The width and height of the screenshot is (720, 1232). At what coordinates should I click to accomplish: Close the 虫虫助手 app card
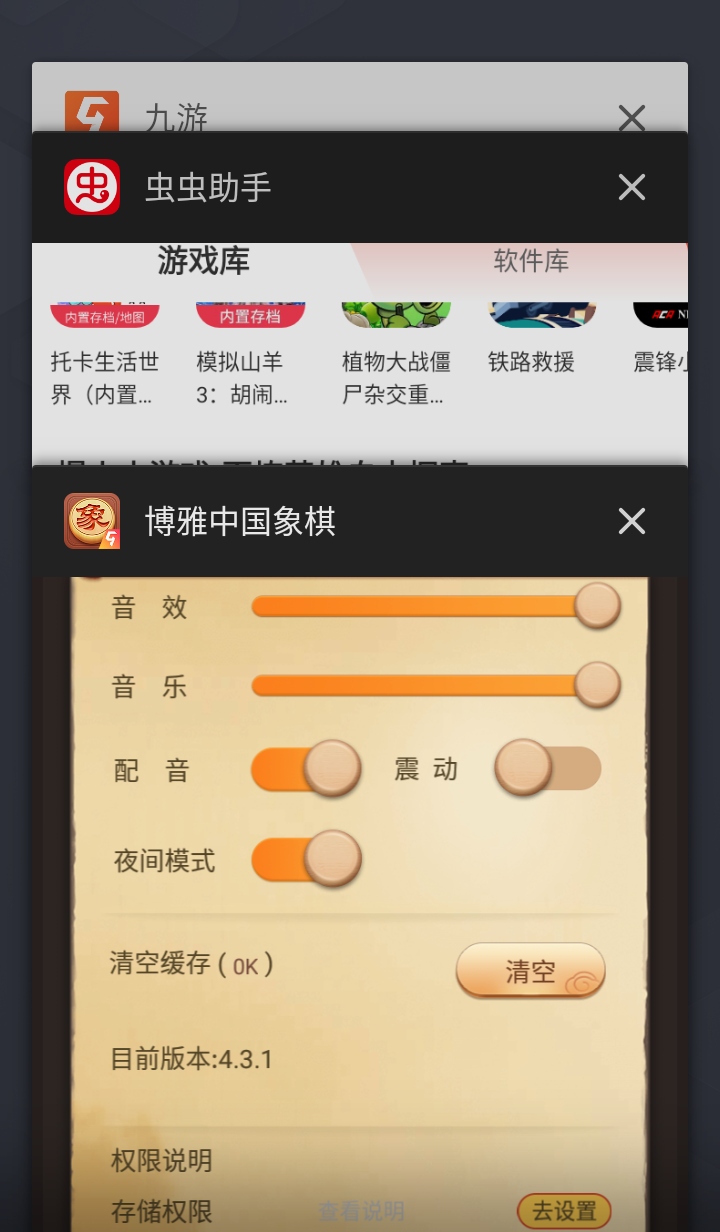[631, 187]
